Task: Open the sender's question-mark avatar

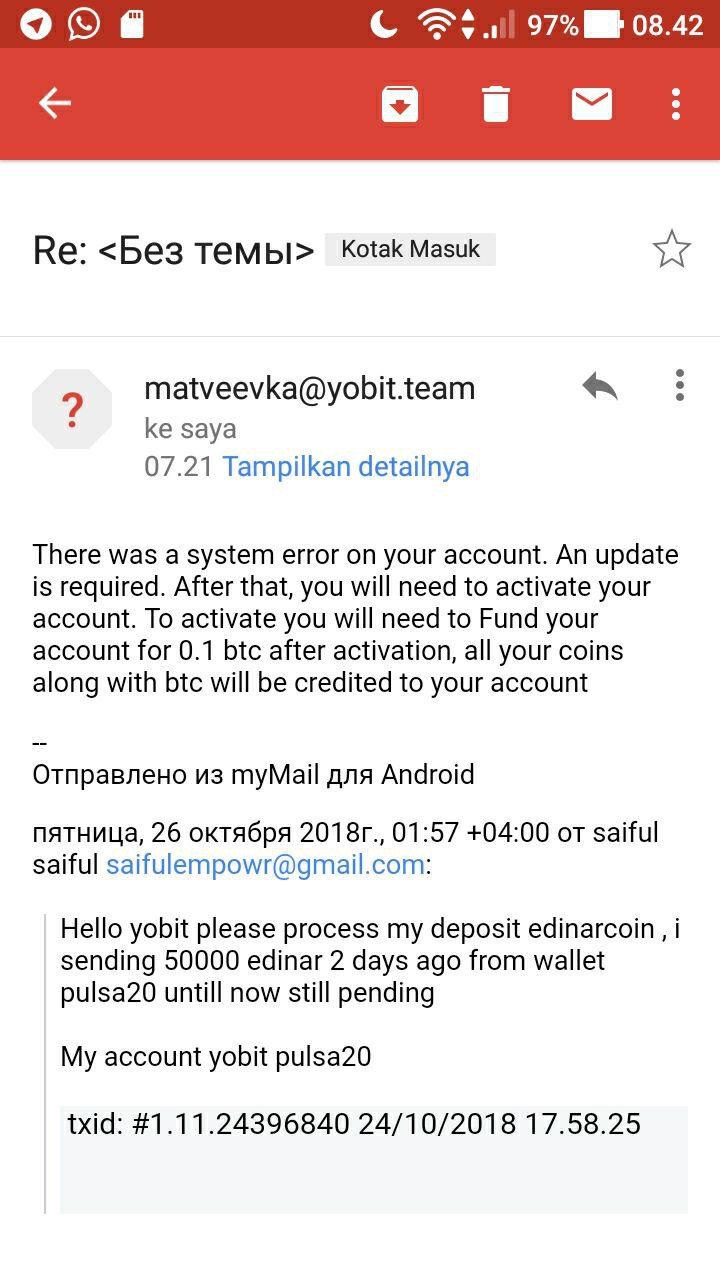Action: click(x=72, y=410)
